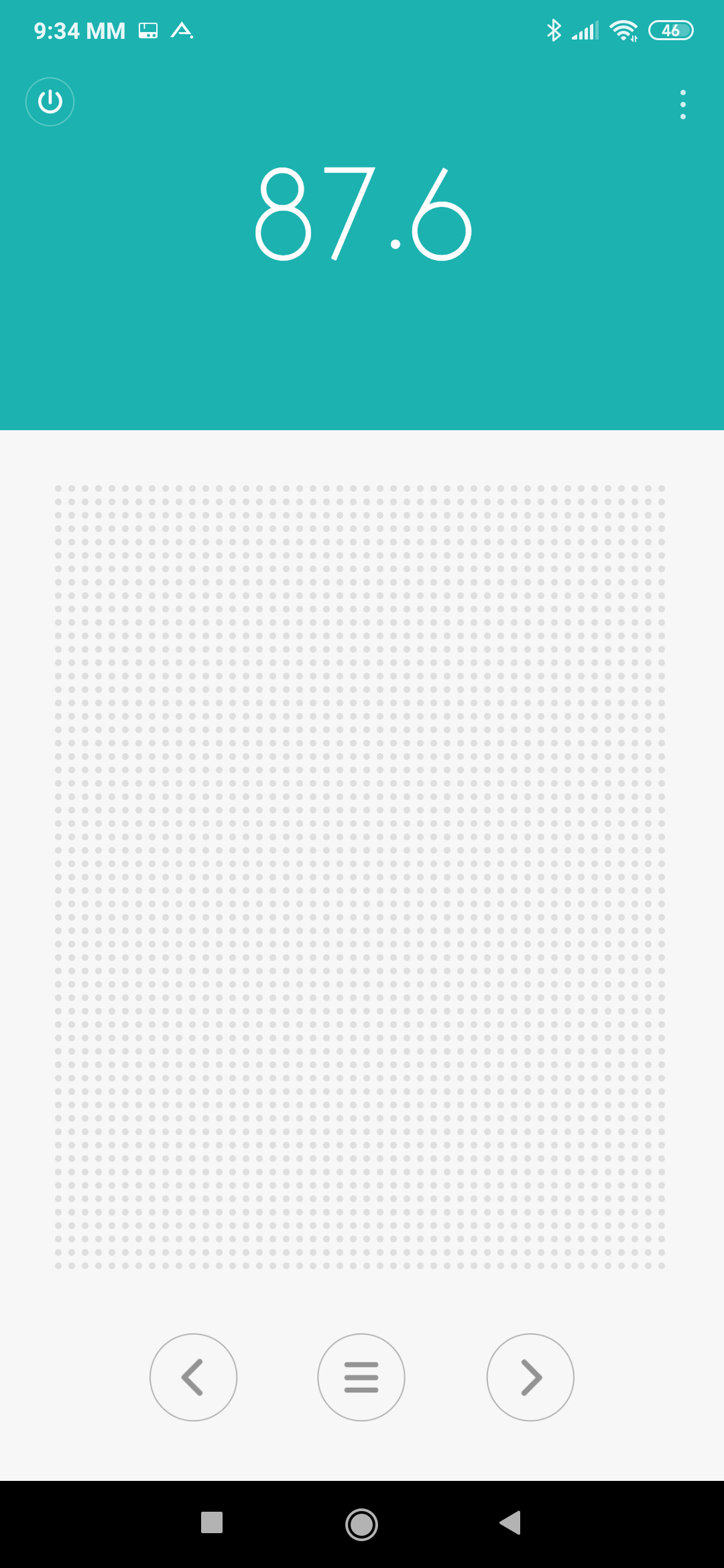Viewport: 724px width, 1568px height.
Task: Seek to the next radio station
Action: 530,1377
